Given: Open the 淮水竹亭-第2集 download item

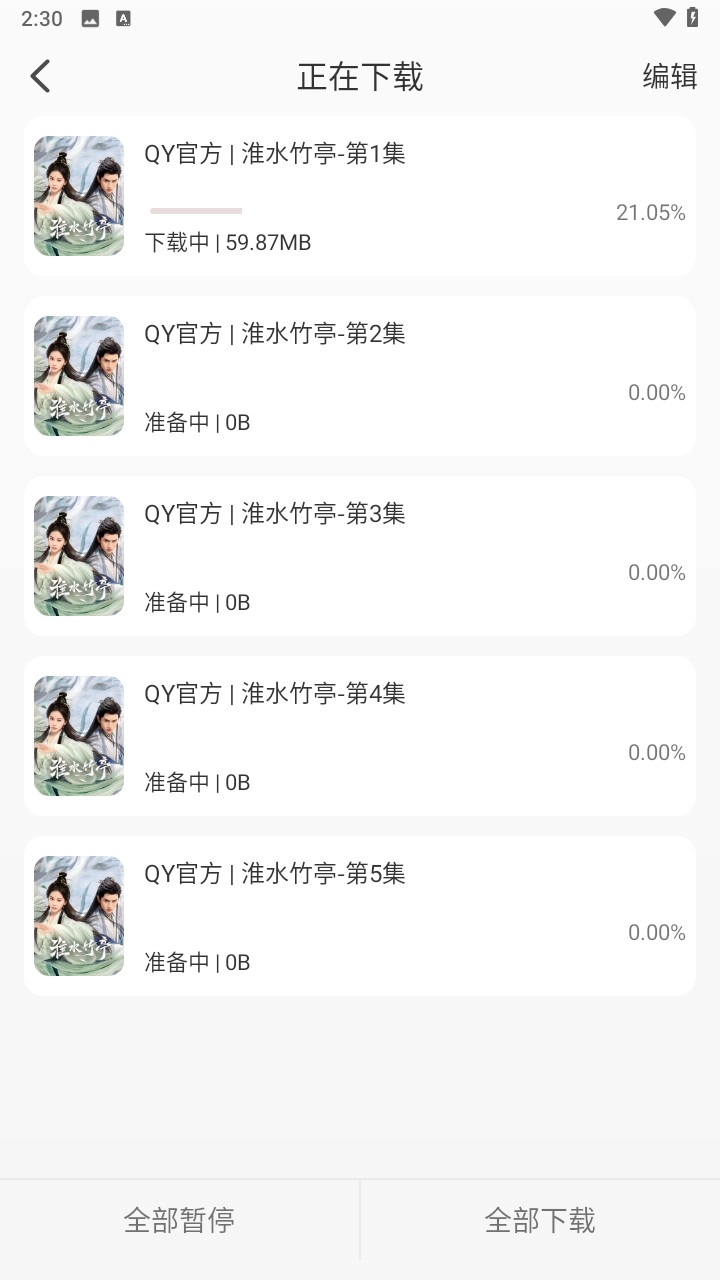Looking at the screenshot, I should (360, 376).
